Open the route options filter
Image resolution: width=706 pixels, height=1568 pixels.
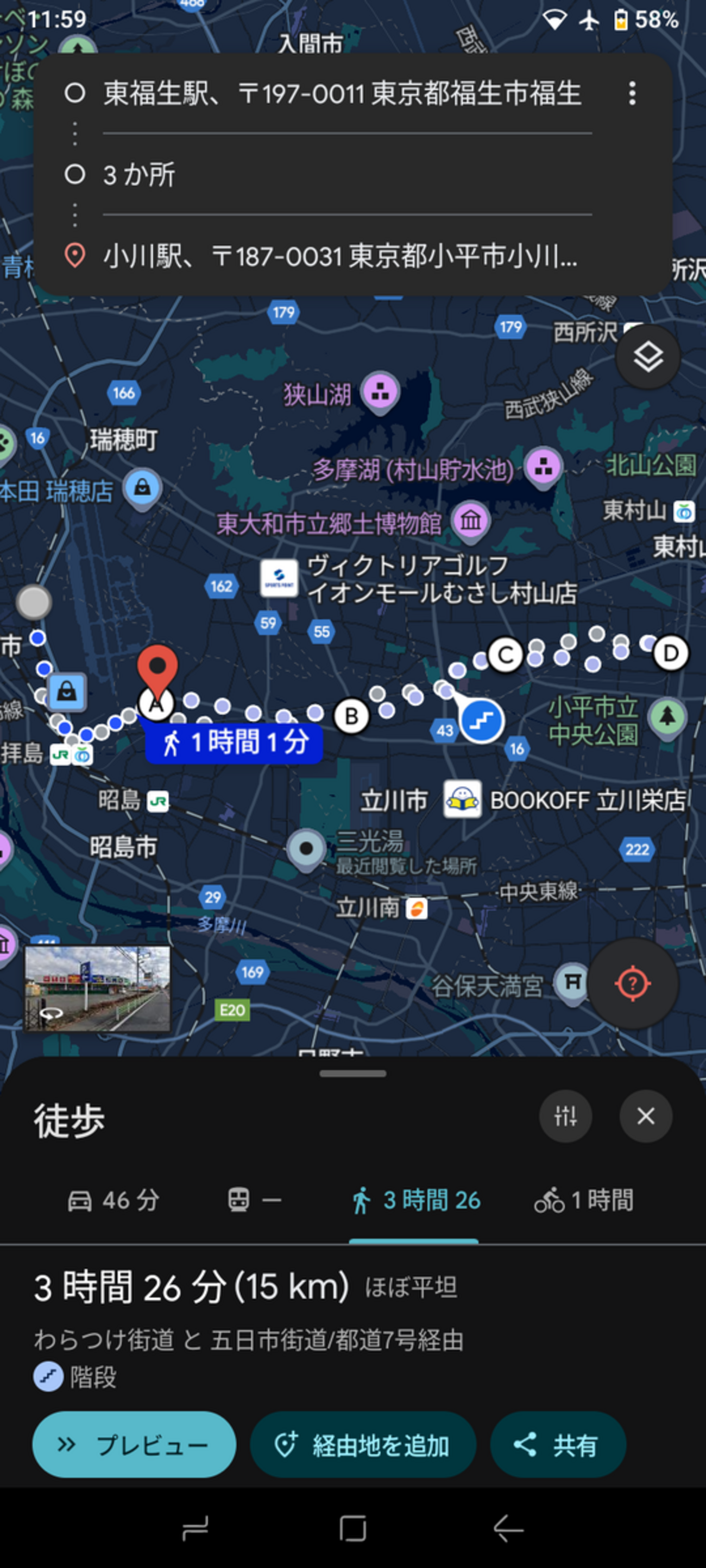[x=565, y=1116]
